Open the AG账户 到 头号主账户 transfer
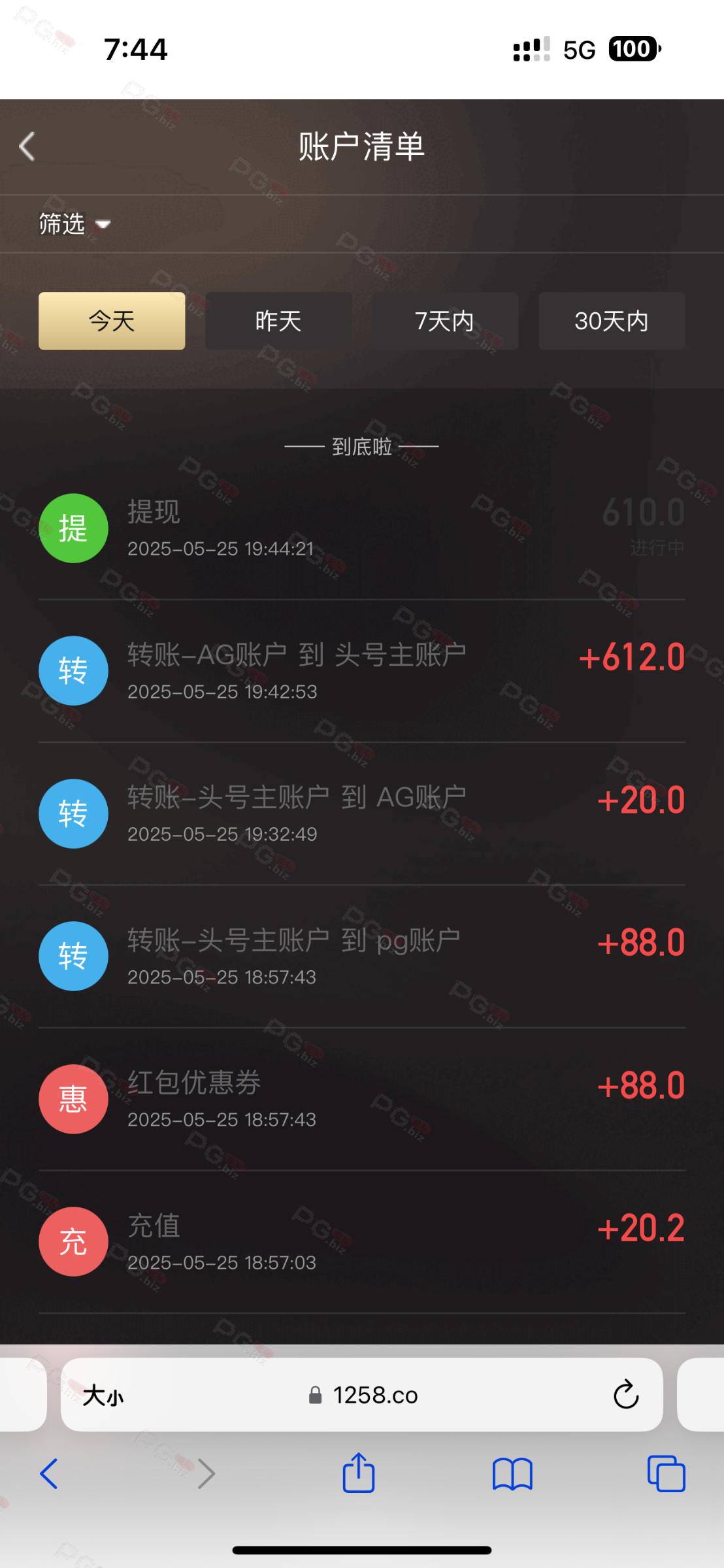Image resolution: width=724 pixels, height=1568 pixels. (362, 671)
